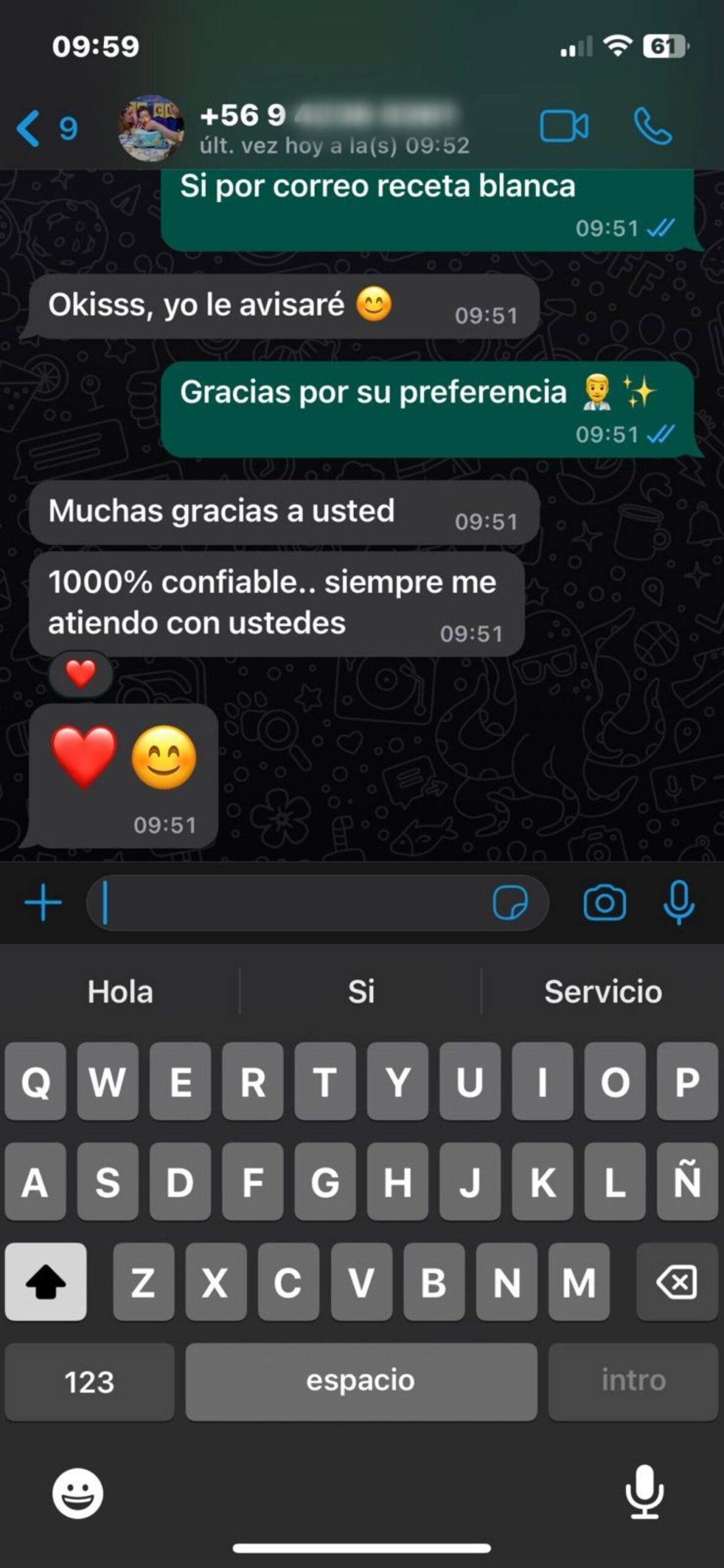This screenshot has width=724, height=1568.
Task: Open the attachment plus menu
Action: coord(43,903)
